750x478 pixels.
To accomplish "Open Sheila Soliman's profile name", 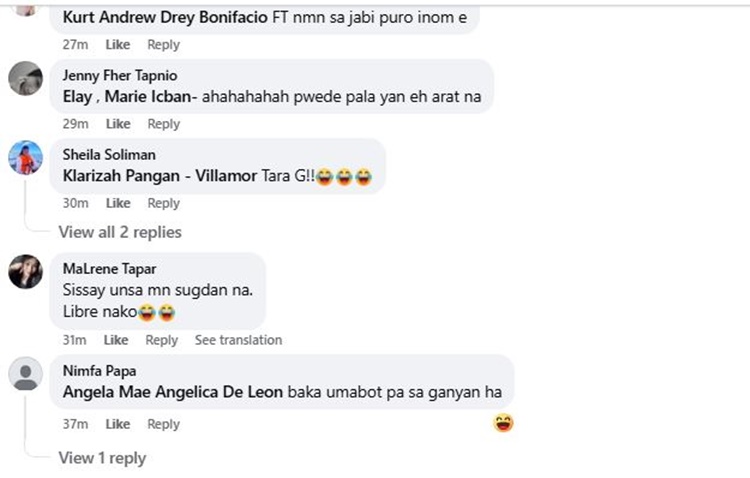I will [x=109, y=155].
